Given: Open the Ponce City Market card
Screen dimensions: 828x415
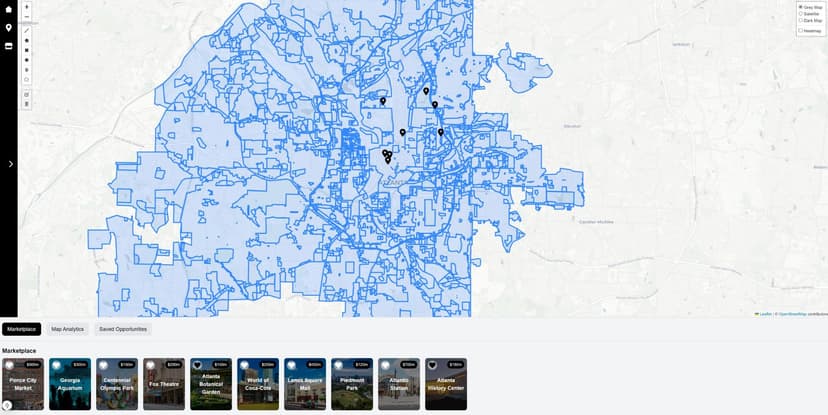Looking at the screenshot, I should pos(23,385).
